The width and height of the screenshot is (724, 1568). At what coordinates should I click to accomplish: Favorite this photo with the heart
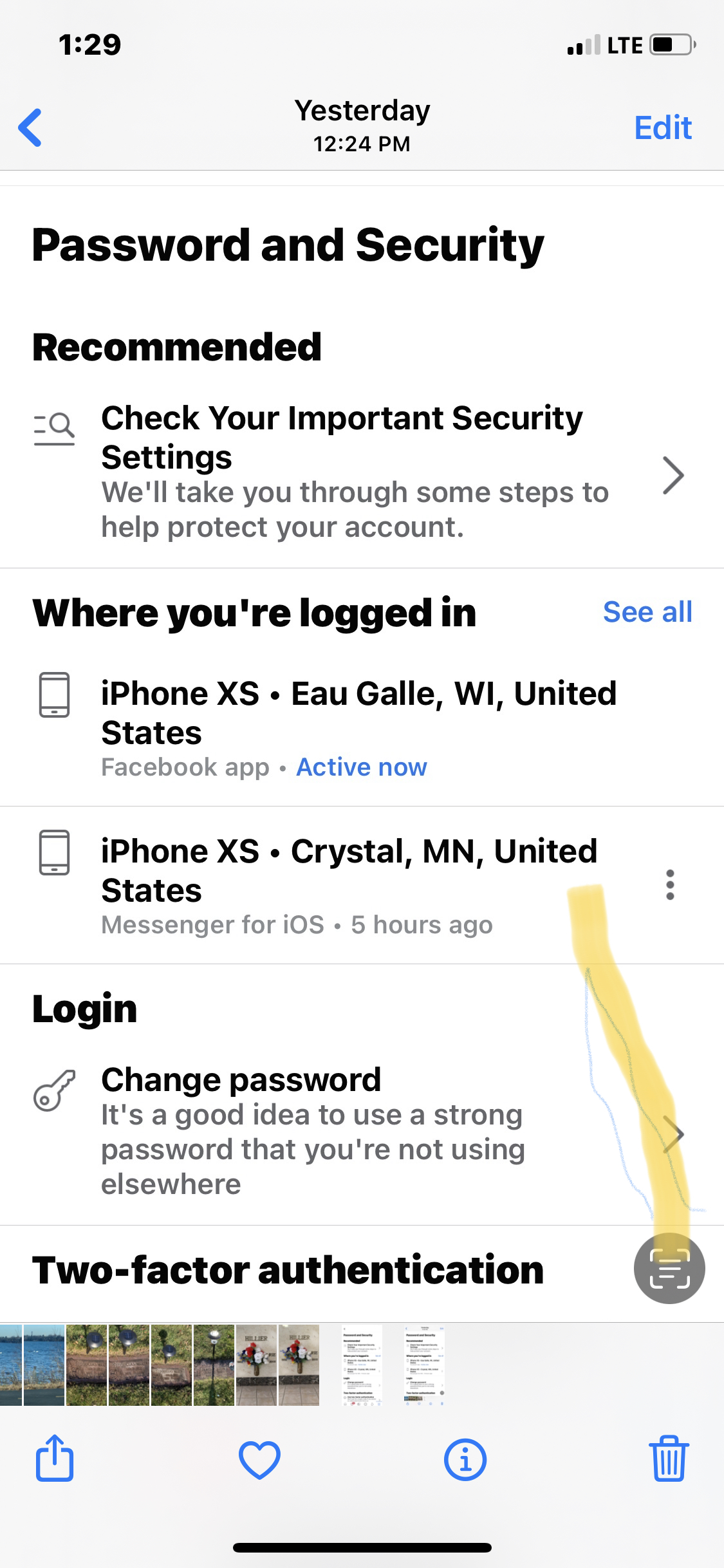click(259, 1460)
